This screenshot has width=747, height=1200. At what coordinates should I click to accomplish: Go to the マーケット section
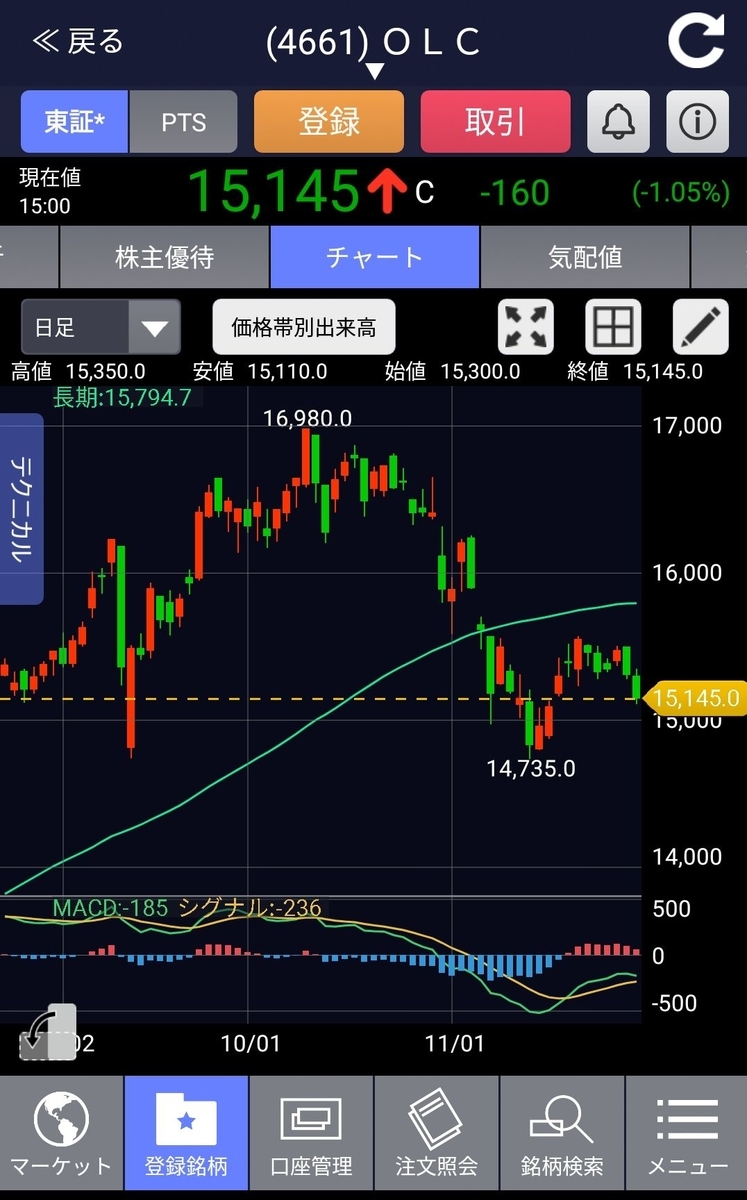[x=61, y=1138]
